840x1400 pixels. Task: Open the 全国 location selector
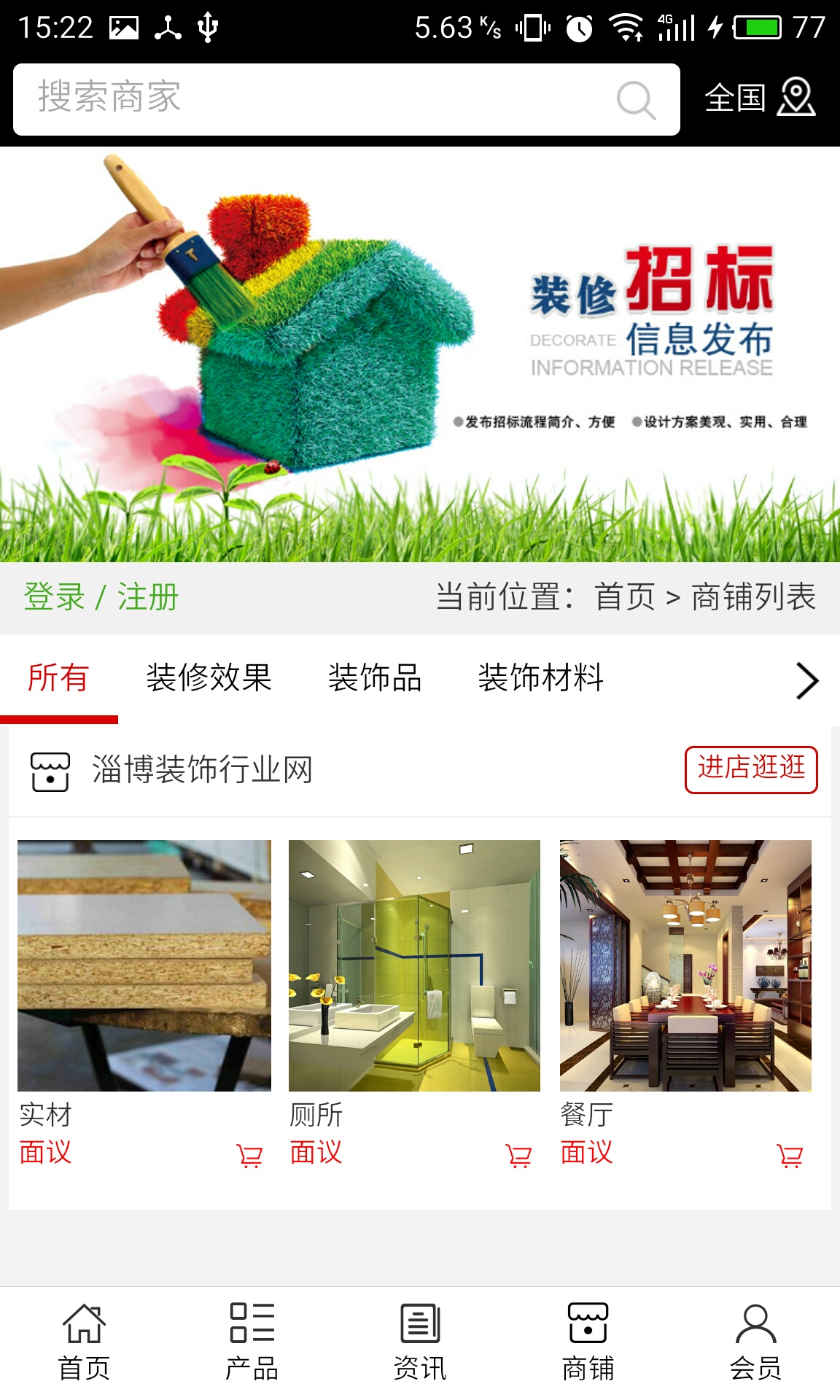758,98
